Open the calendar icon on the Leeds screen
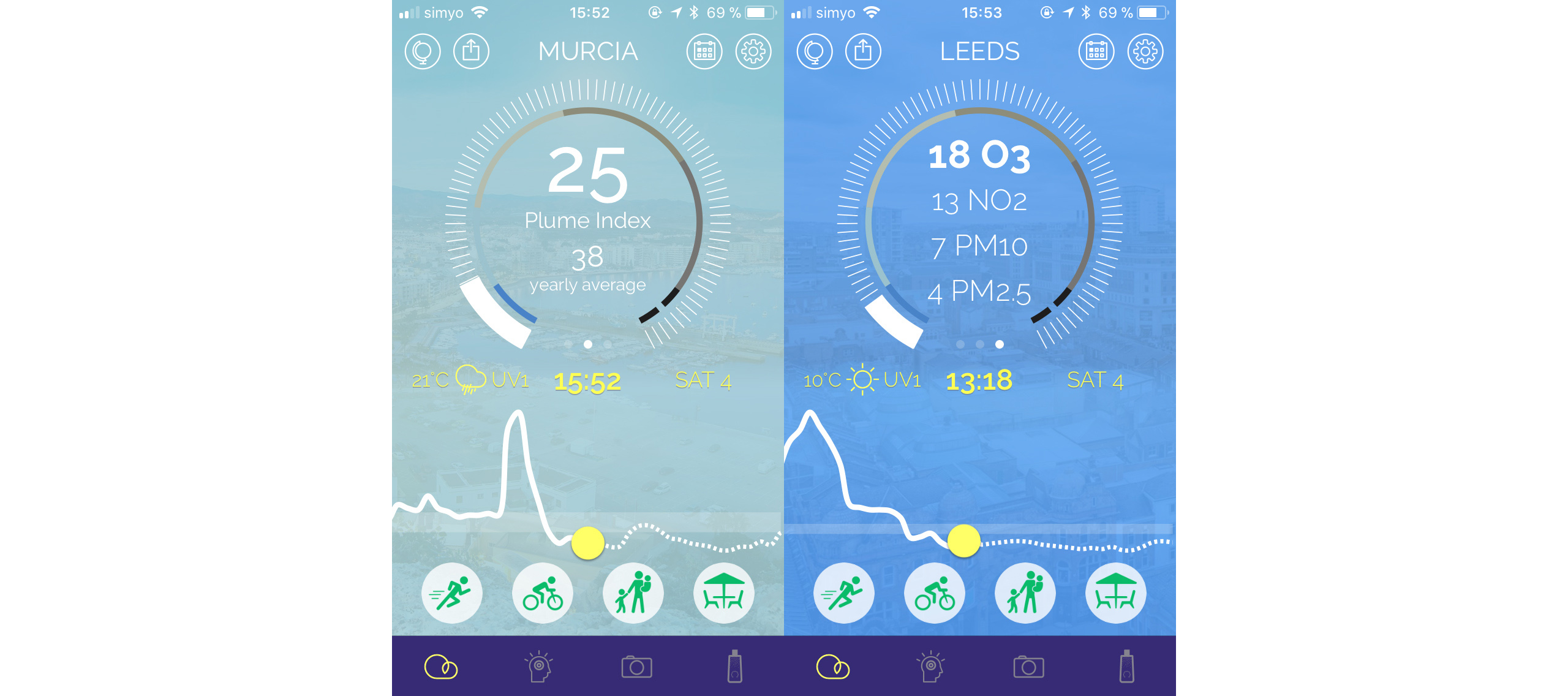1568x696 pixels. (1096, 51)
